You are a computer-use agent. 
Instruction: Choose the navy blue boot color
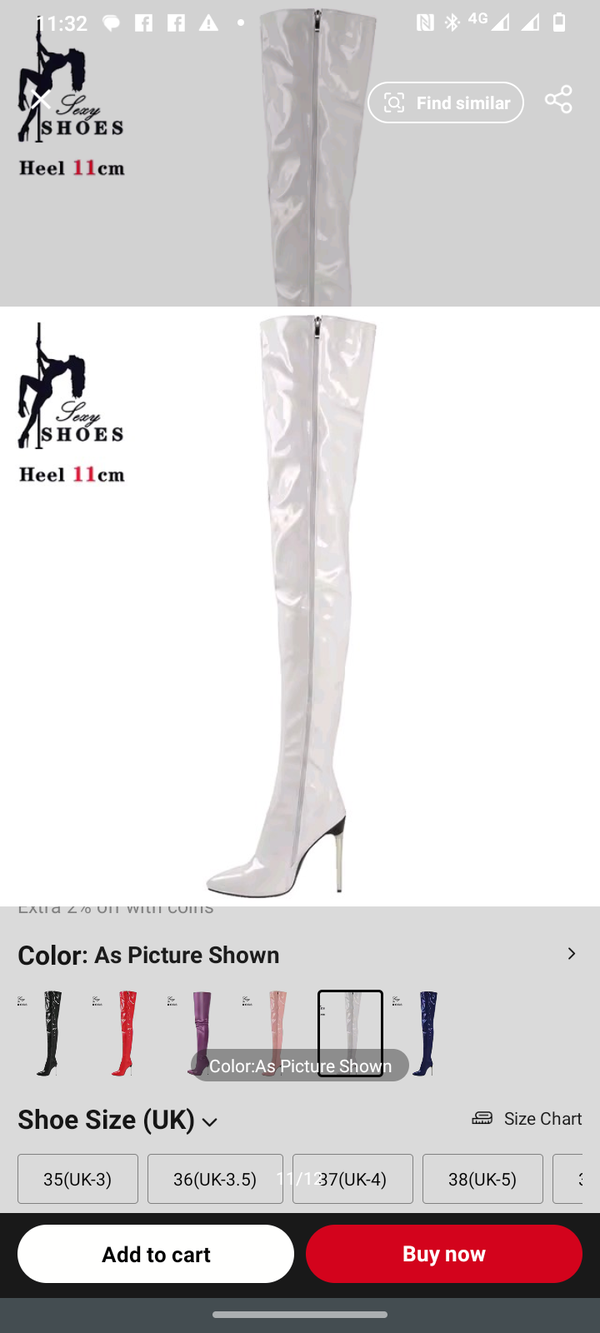pos(424,1033)
